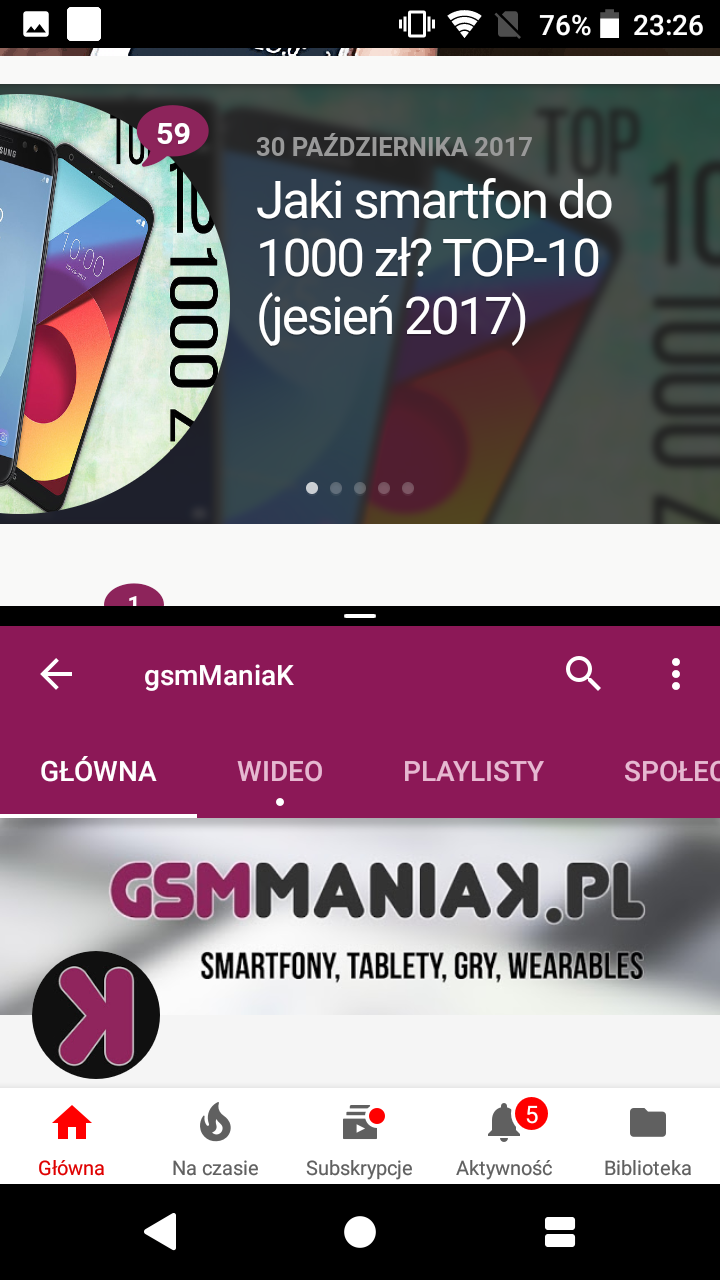Open the Subskrypcje tab

359,1138
